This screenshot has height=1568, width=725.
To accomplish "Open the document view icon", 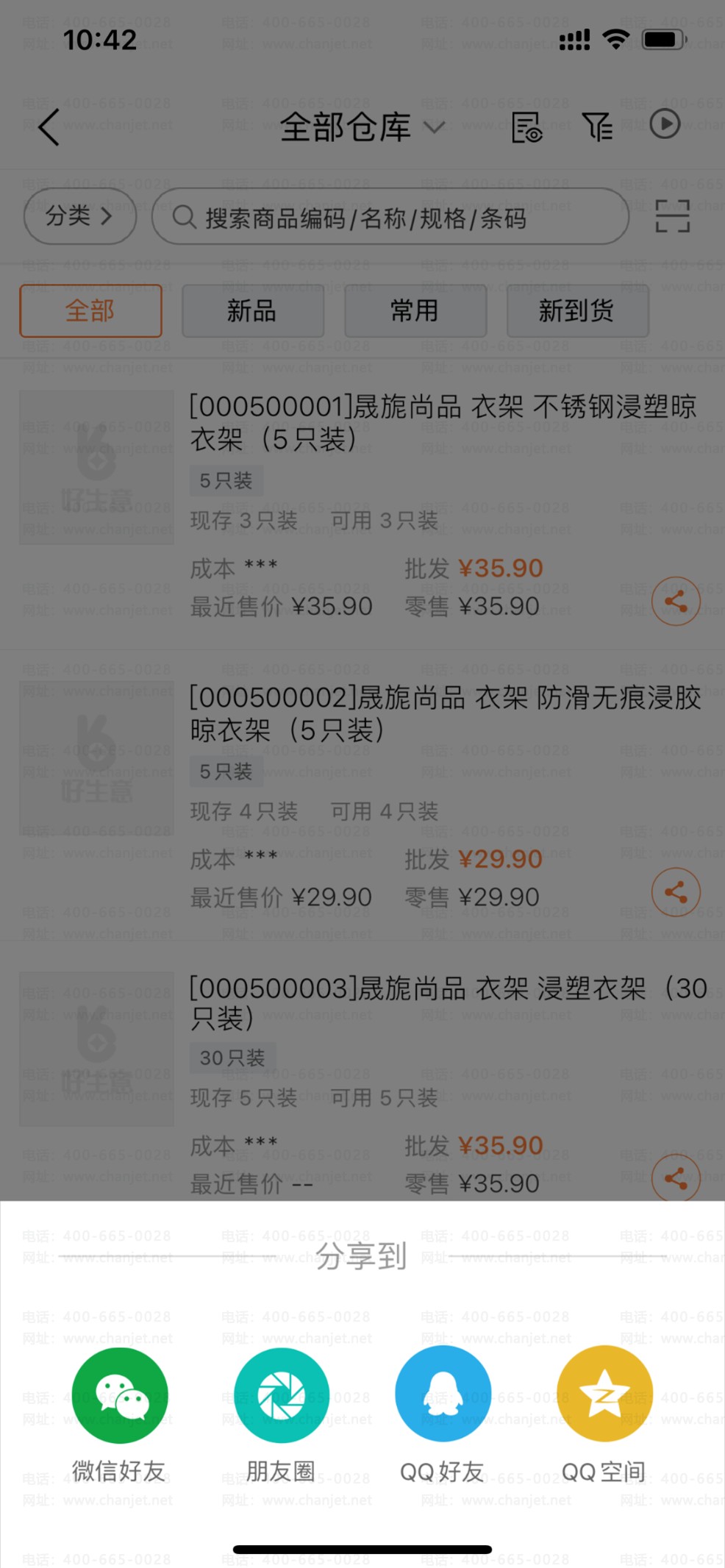I will (x=526, y=127).
